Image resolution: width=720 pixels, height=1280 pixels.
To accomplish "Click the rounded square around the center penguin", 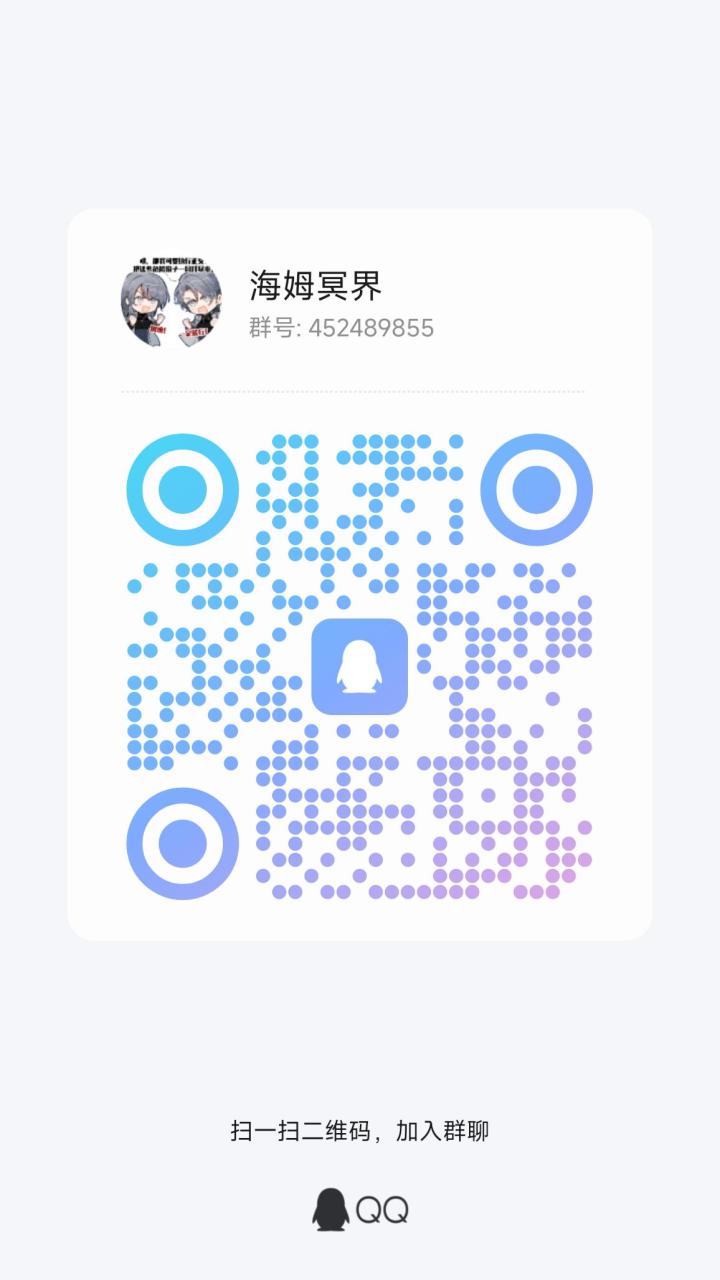I will pyautogui.click(x=361, y=666).
